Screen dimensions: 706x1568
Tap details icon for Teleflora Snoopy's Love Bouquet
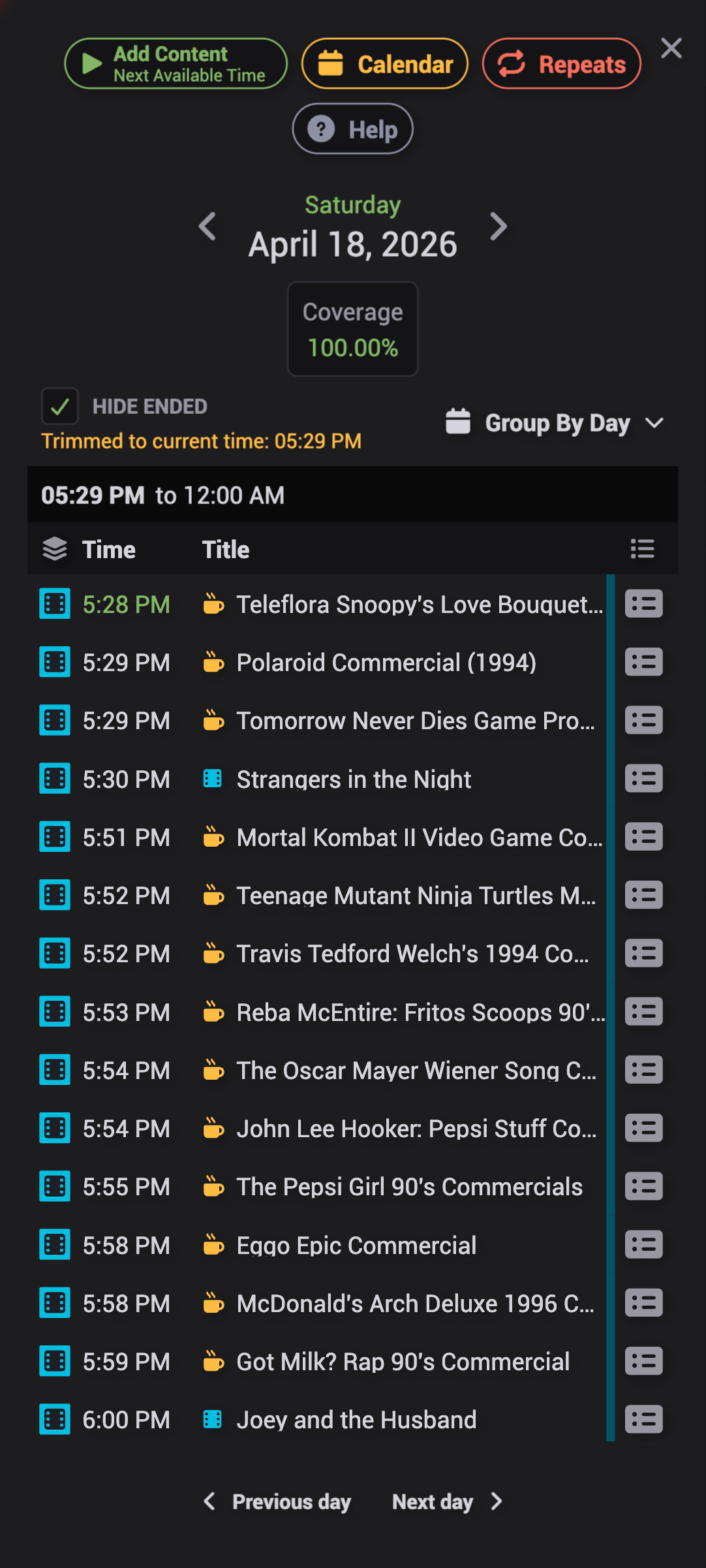click(x=643, y=604)
